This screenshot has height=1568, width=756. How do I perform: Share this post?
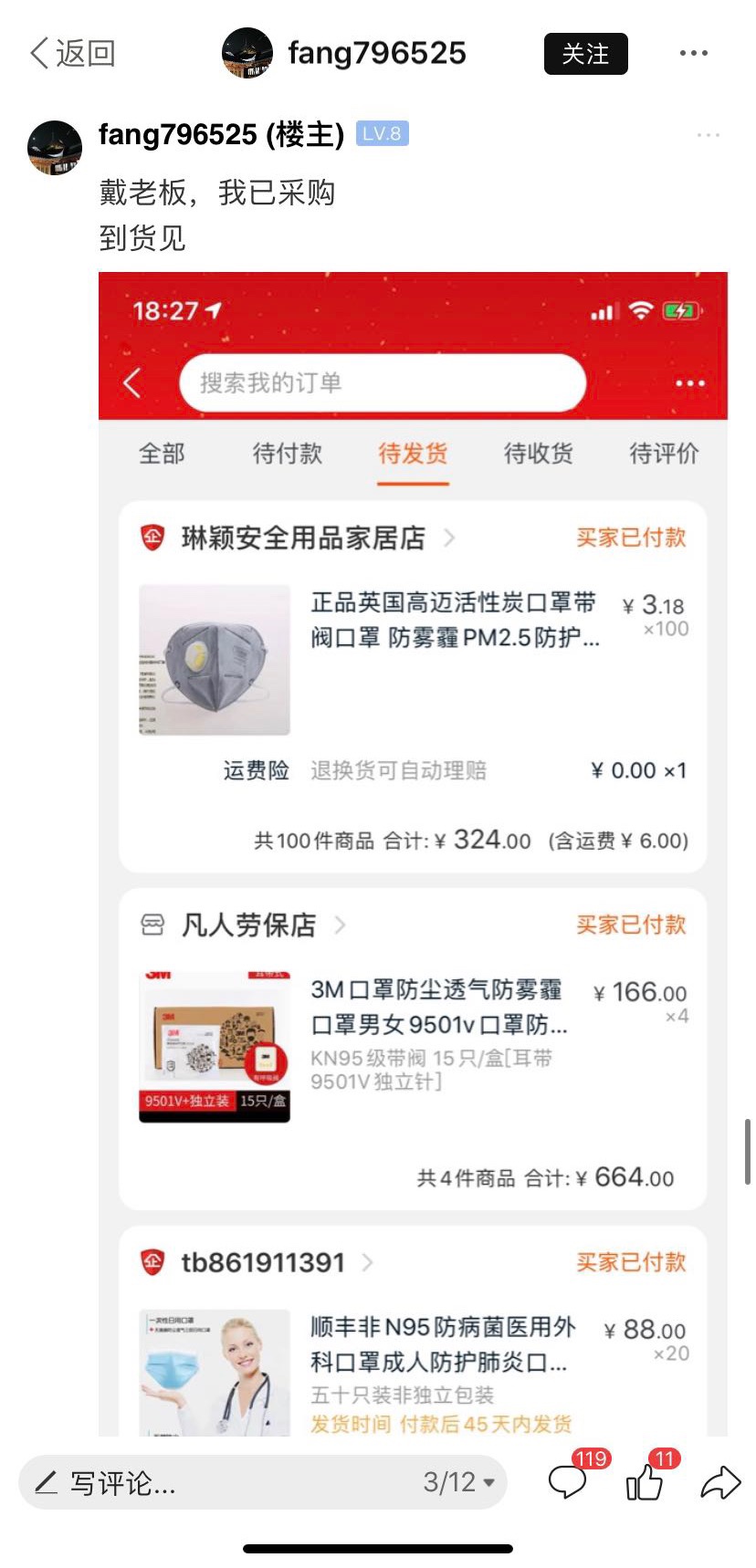pos(719,1482)
